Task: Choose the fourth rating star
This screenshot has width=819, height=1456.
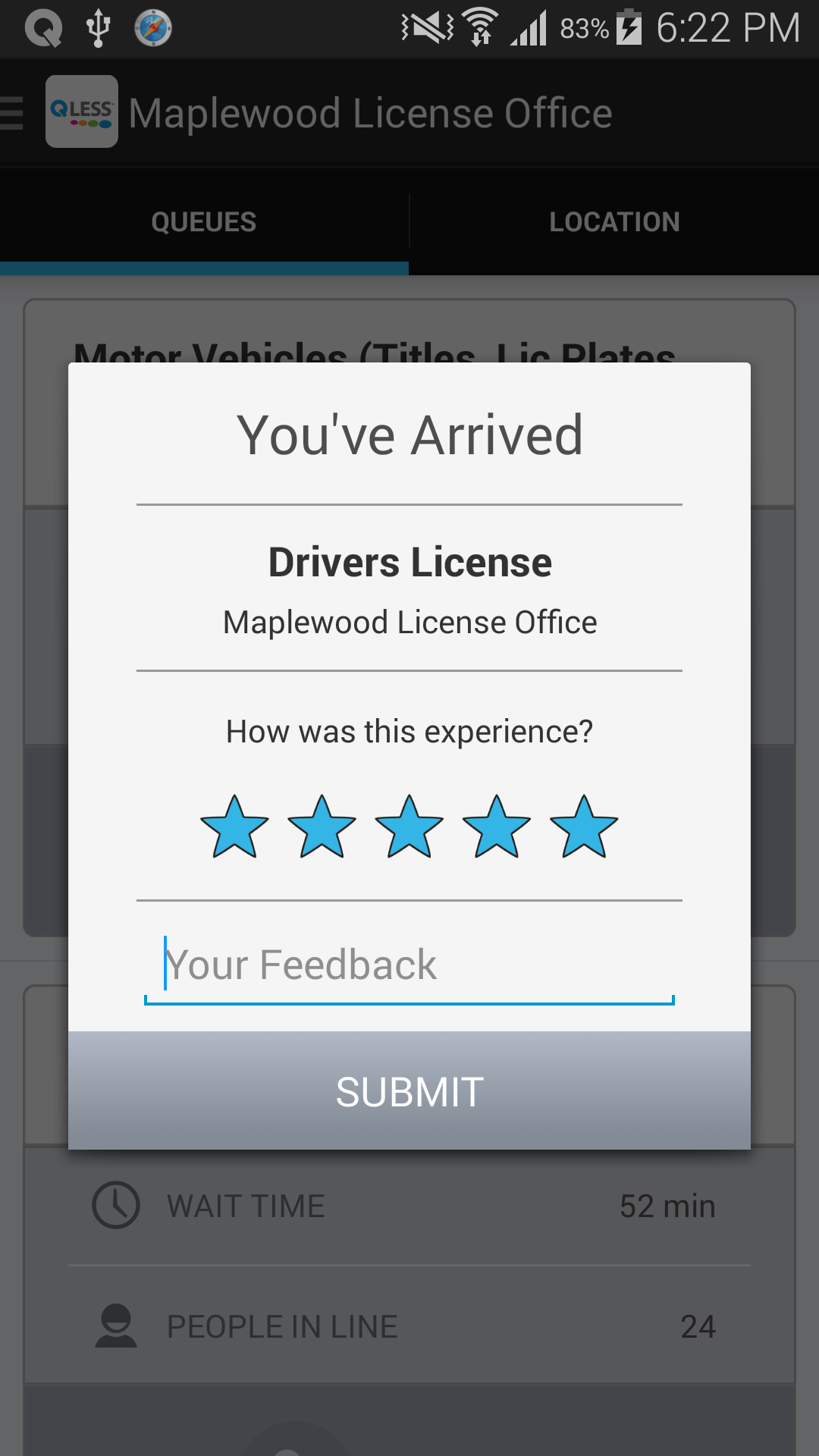Action: tap(497, 827)
